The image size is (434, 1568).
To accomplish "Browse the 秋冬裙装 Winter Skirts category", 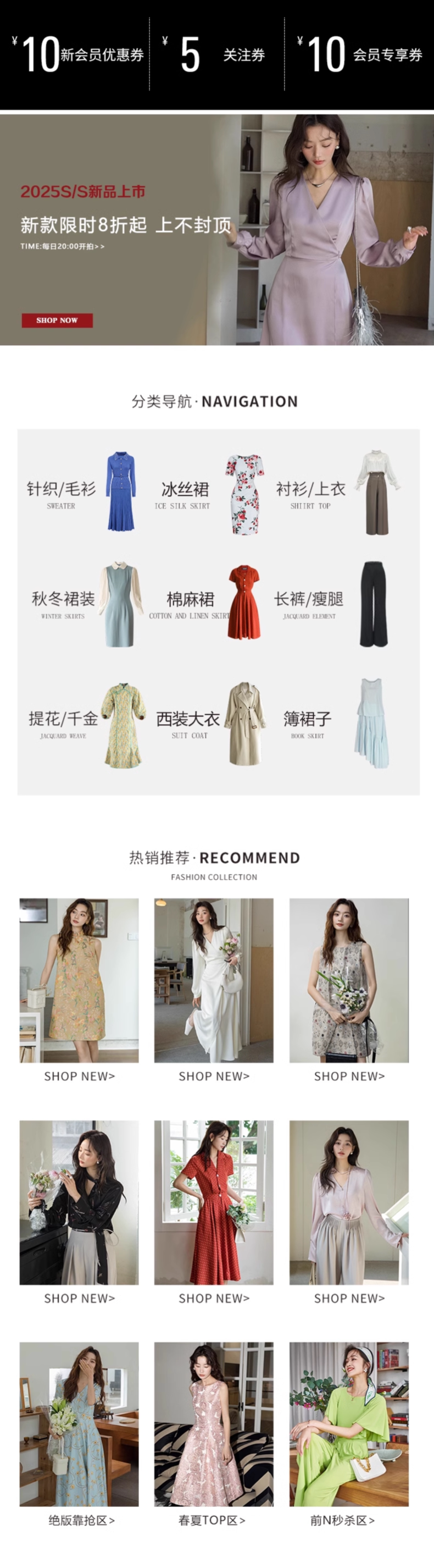I will [86, 604].
